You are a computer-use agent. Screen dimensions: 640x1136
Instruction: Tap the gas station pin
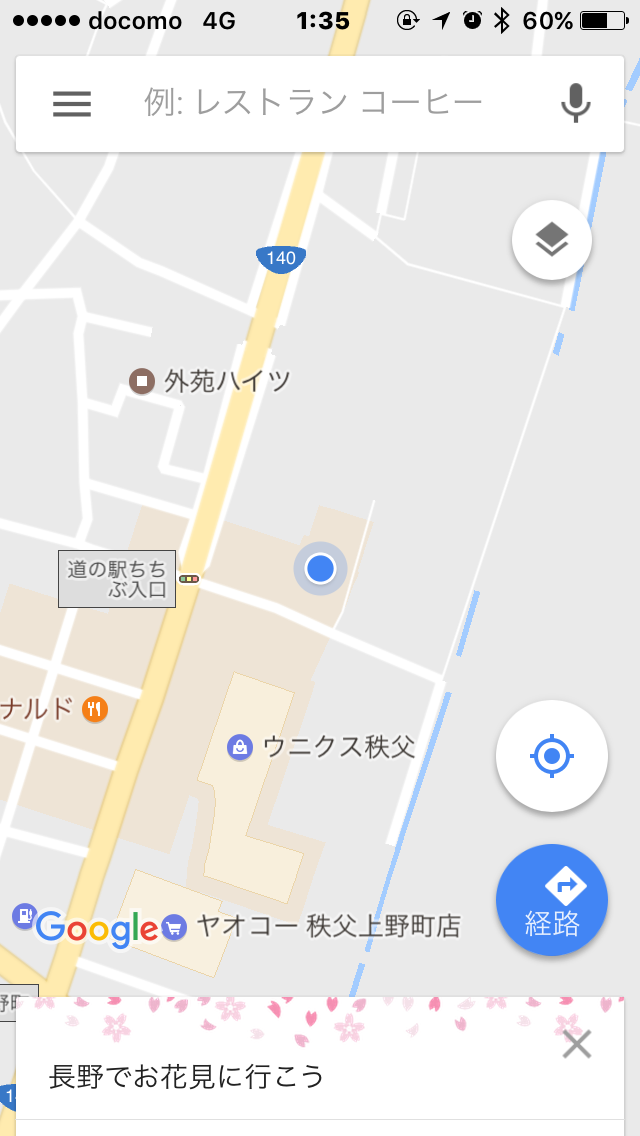pos(22,915)
